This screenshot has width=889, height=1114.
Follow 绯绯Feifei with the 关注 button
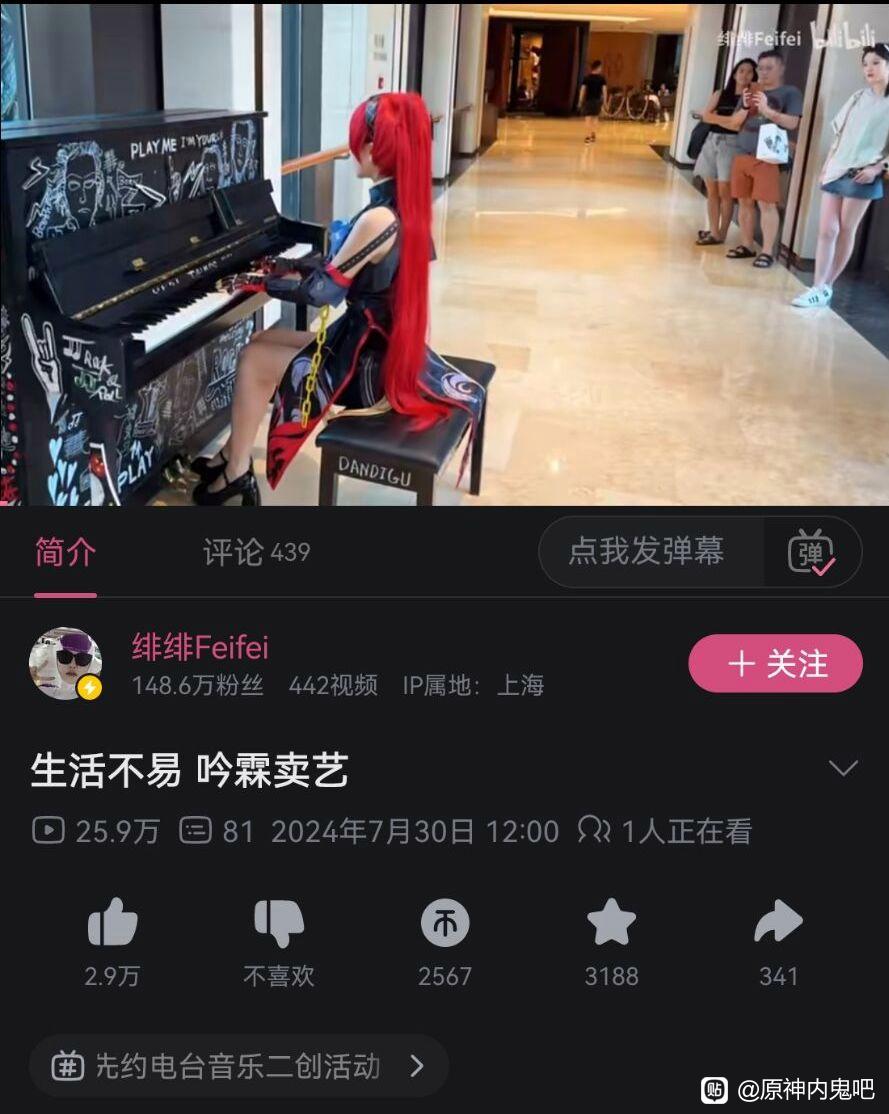click(775, 664)
